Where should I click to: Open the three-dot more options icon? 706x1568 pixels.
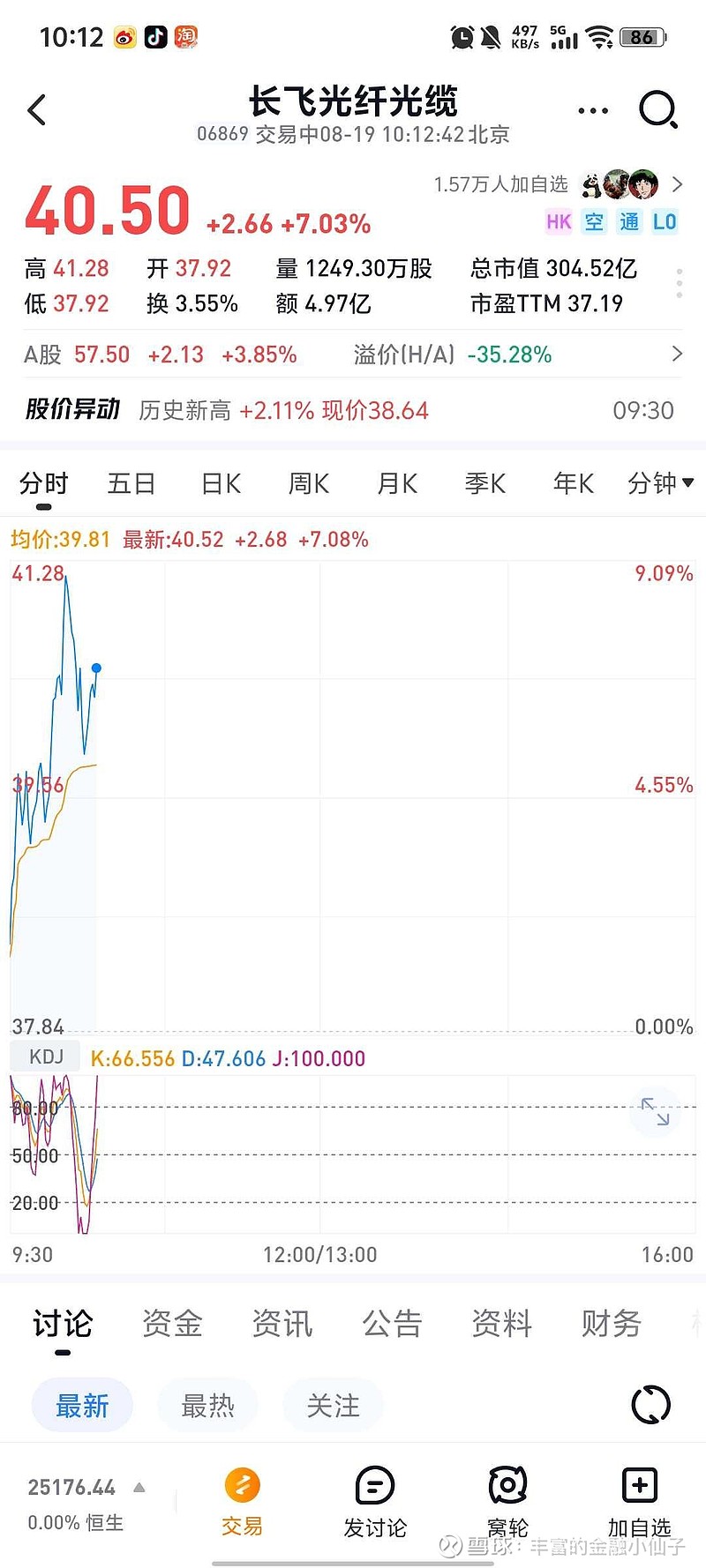pos(592,109)
